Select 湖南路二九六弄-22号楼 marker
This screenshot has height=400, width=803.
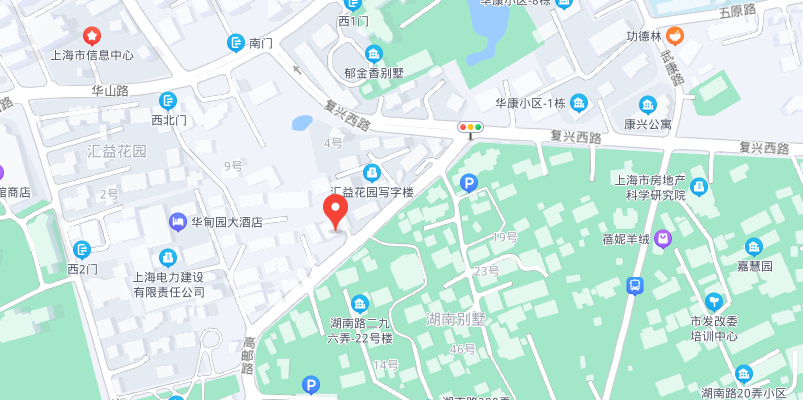(360, 303)
